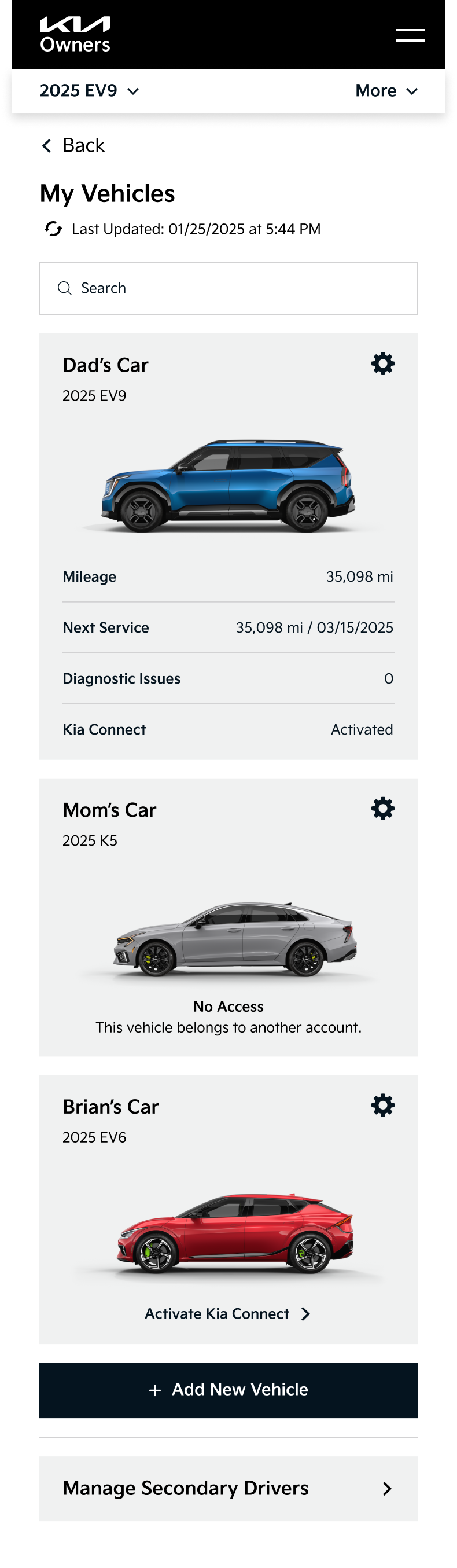Expand the More dropdown

click(x=386, y=91)
